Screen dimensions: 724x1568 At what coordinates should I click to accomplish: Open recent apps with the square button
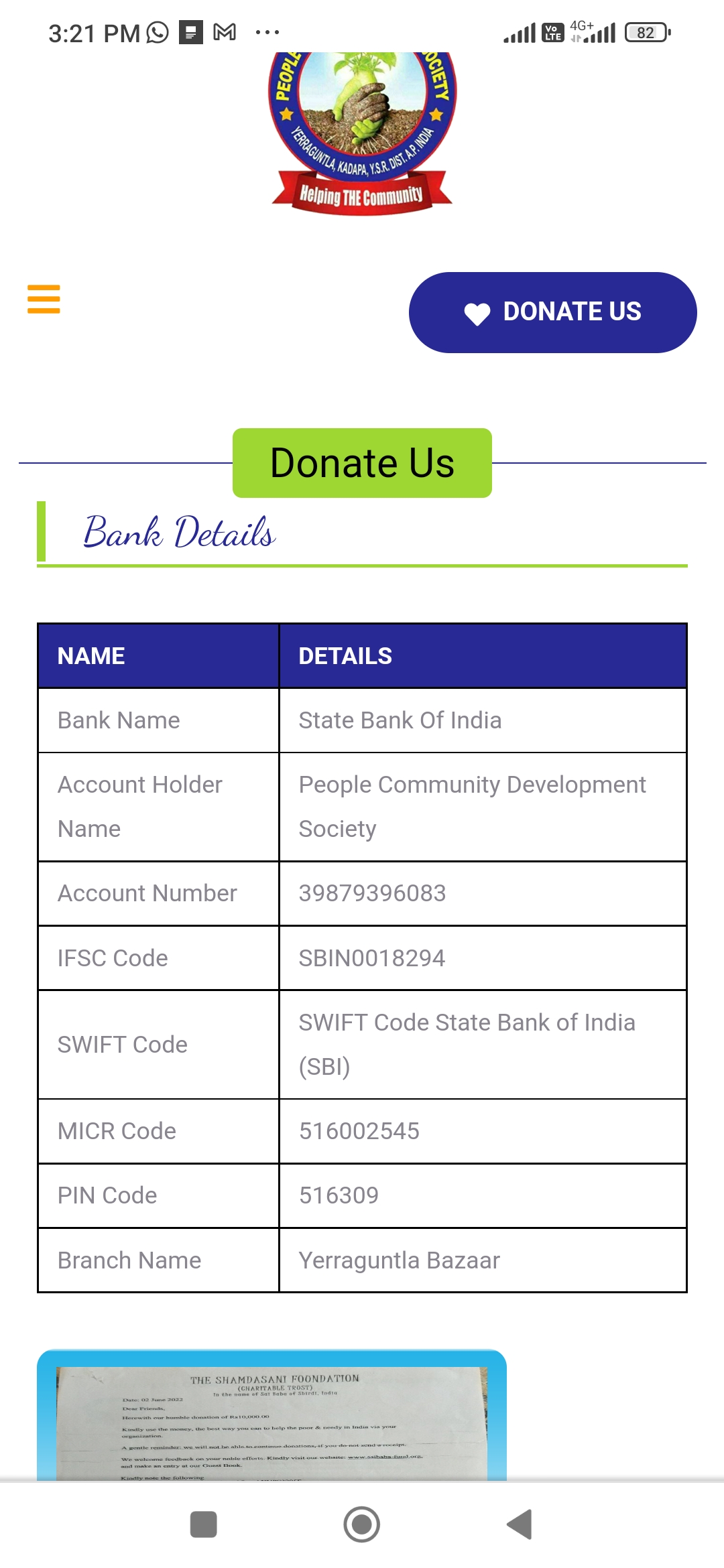(204, 1524)
